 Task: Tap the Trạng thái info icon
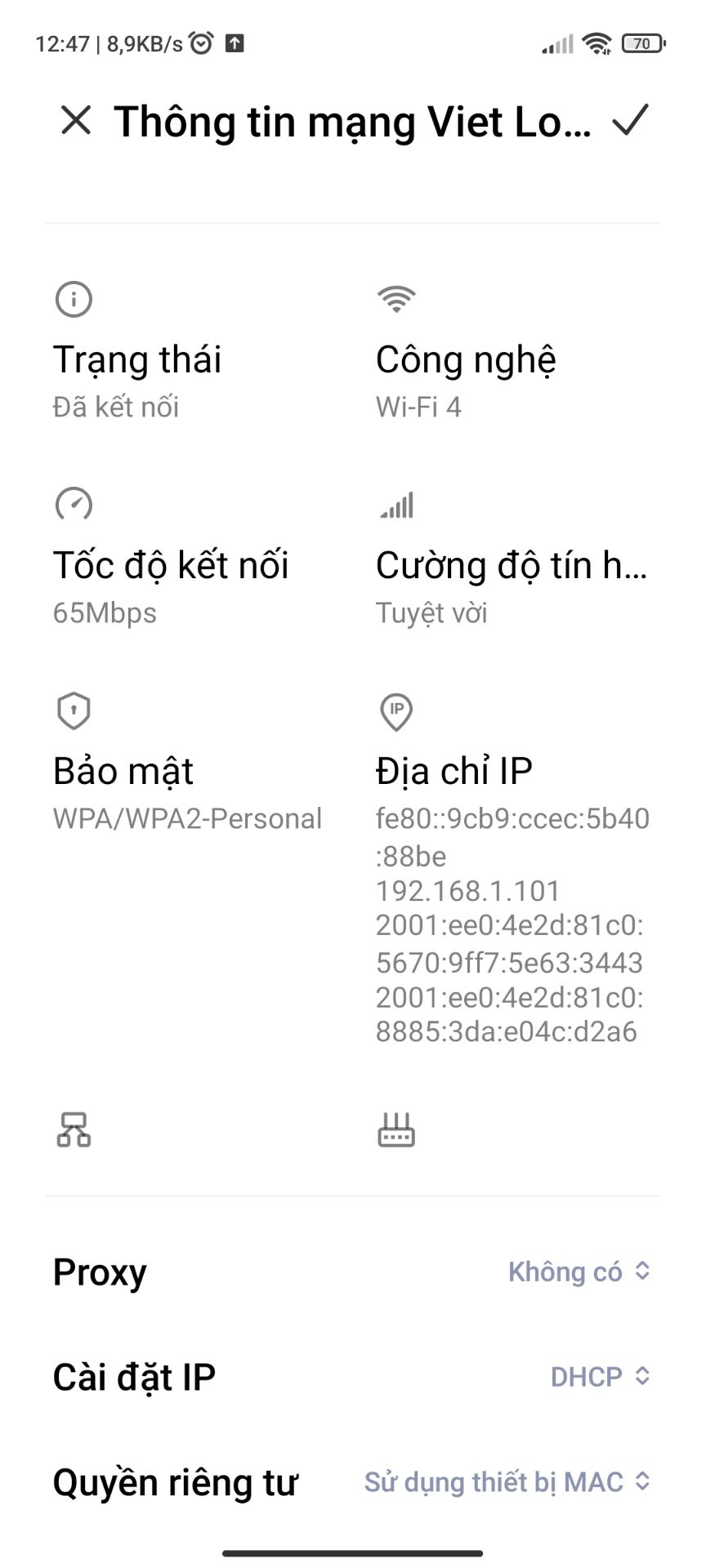[73, 299]
